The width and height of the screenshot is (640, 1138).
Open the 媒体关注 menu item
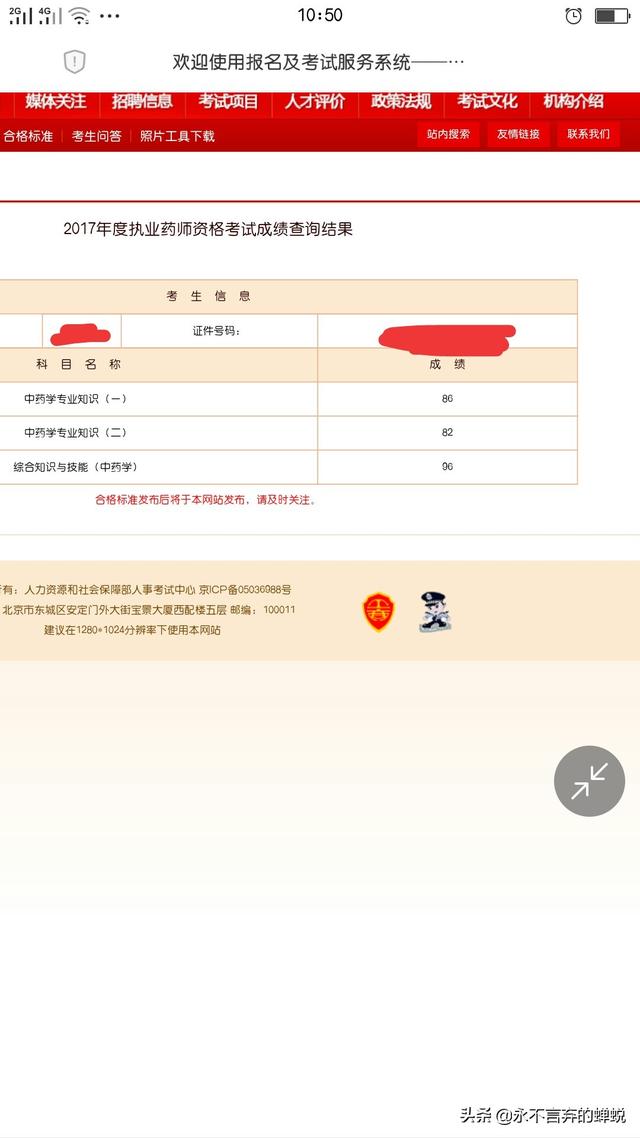[56, 102]
